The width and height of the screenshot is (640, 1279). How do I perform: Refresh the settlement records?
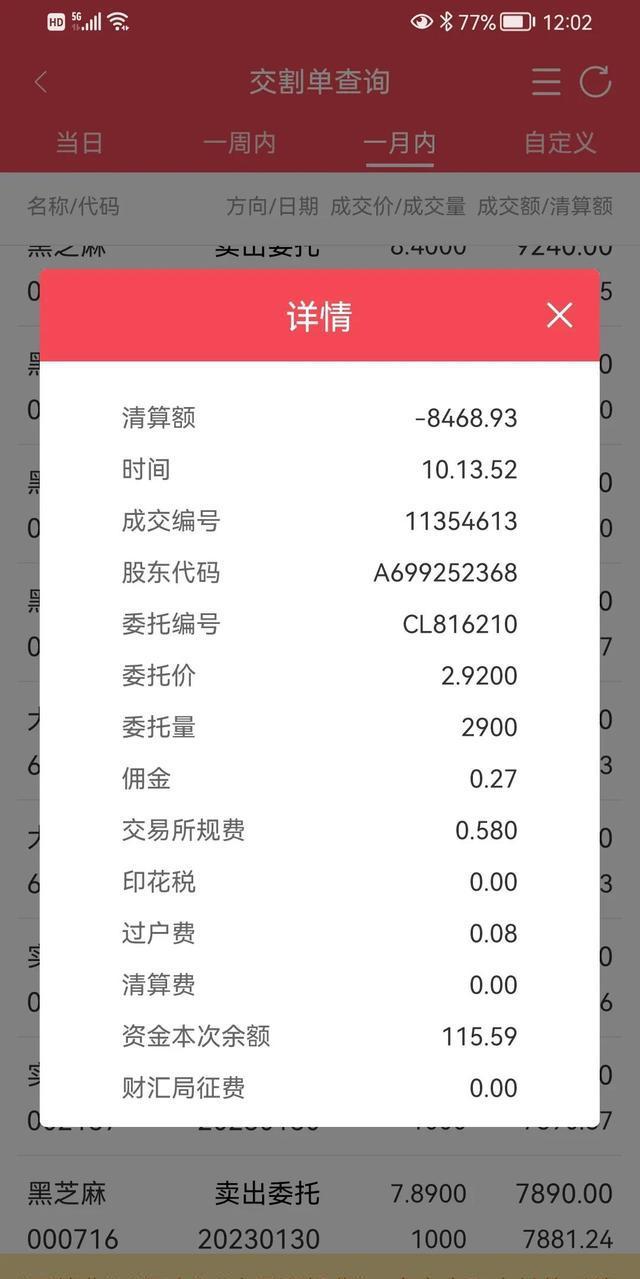[596, 82]
